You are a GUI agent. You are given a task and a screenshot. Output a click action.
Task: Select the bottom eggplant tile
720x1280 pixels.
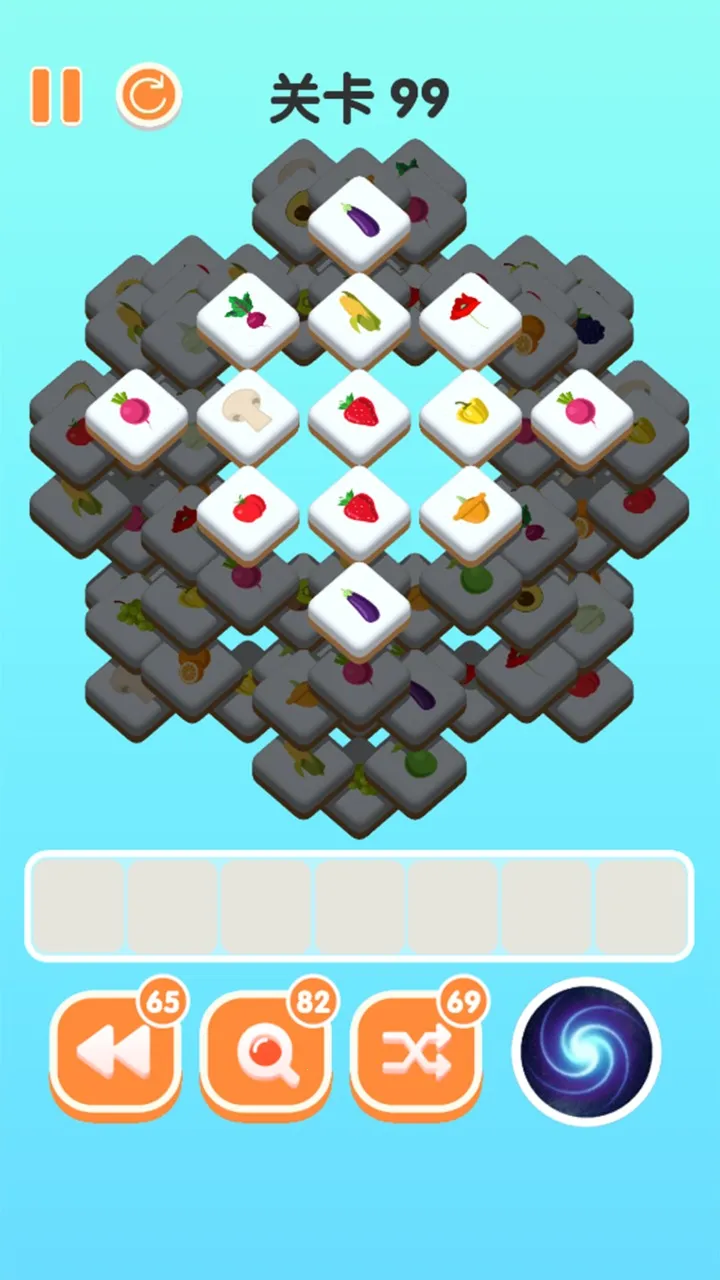pos(360,603)
